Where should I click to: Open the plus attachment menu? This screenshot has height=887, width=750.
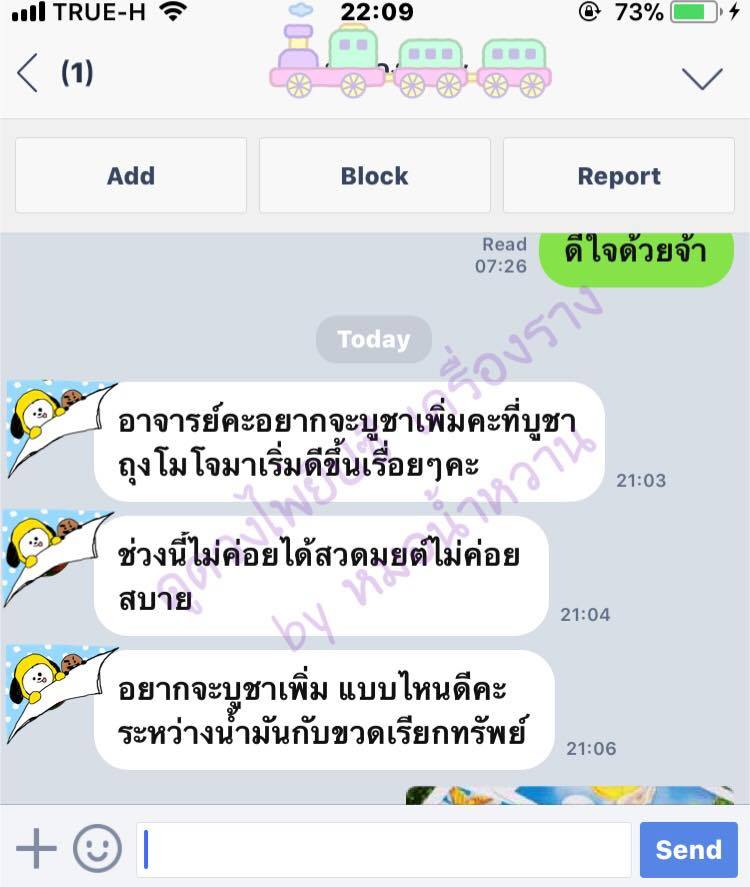click(x=36, y=849)
